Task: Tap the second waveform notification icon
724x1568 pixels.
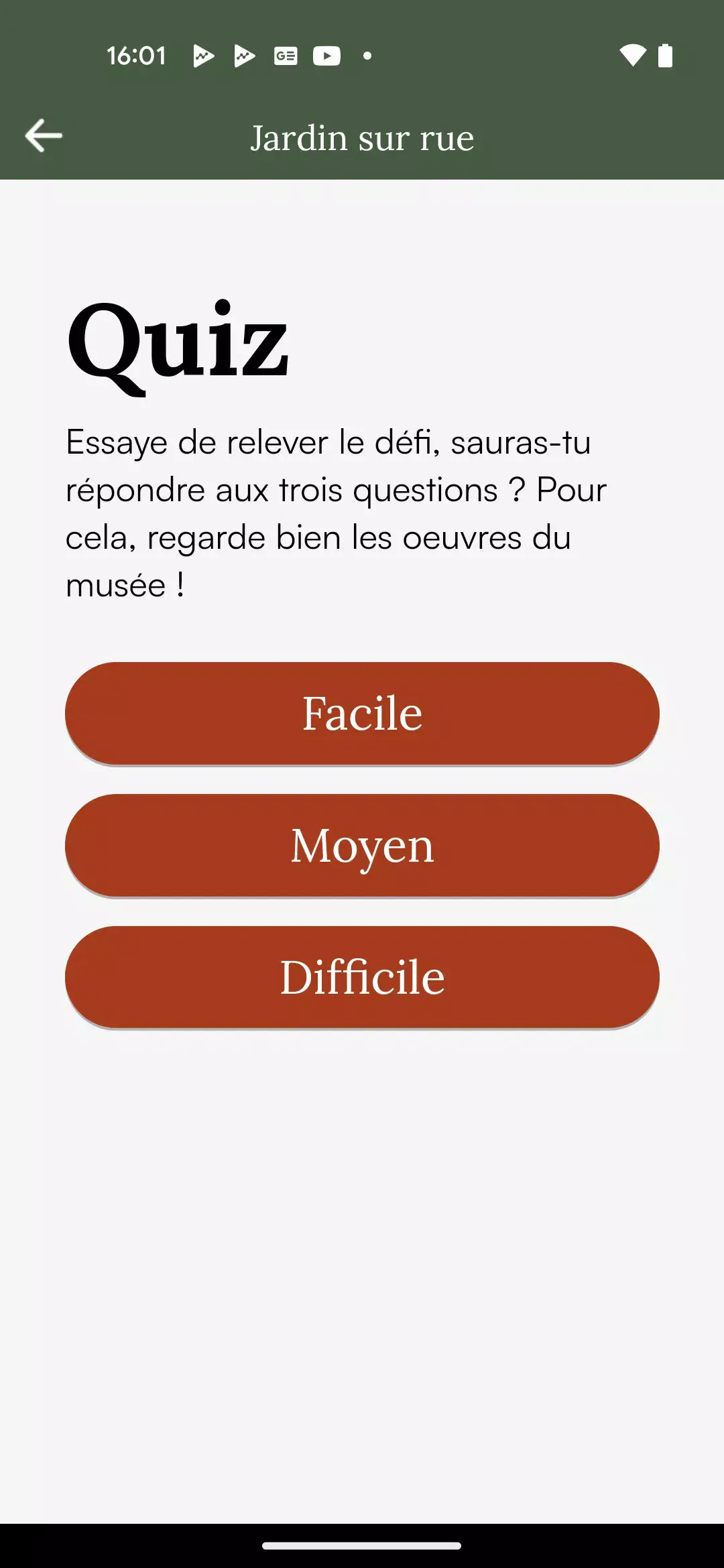Action: tap(243, 56)
